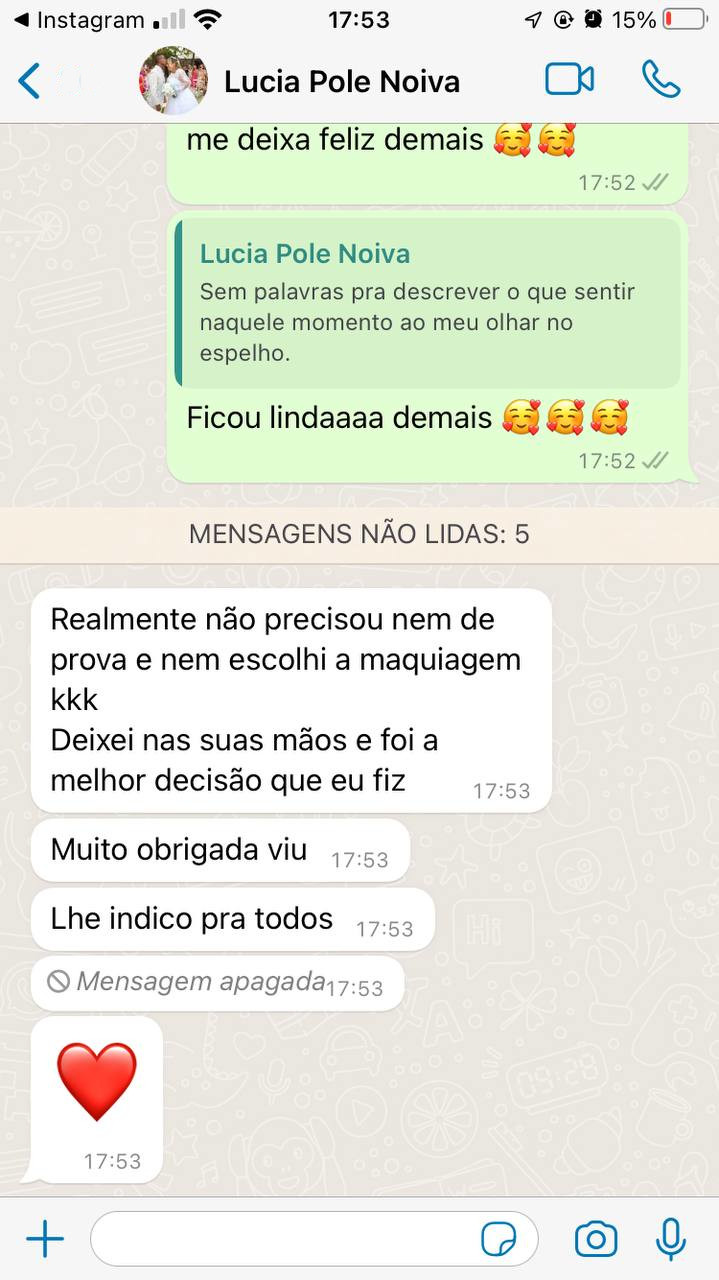Open the sticker picker in the message field
The width and height of the screenshot is (719, 1280).
499,1240
